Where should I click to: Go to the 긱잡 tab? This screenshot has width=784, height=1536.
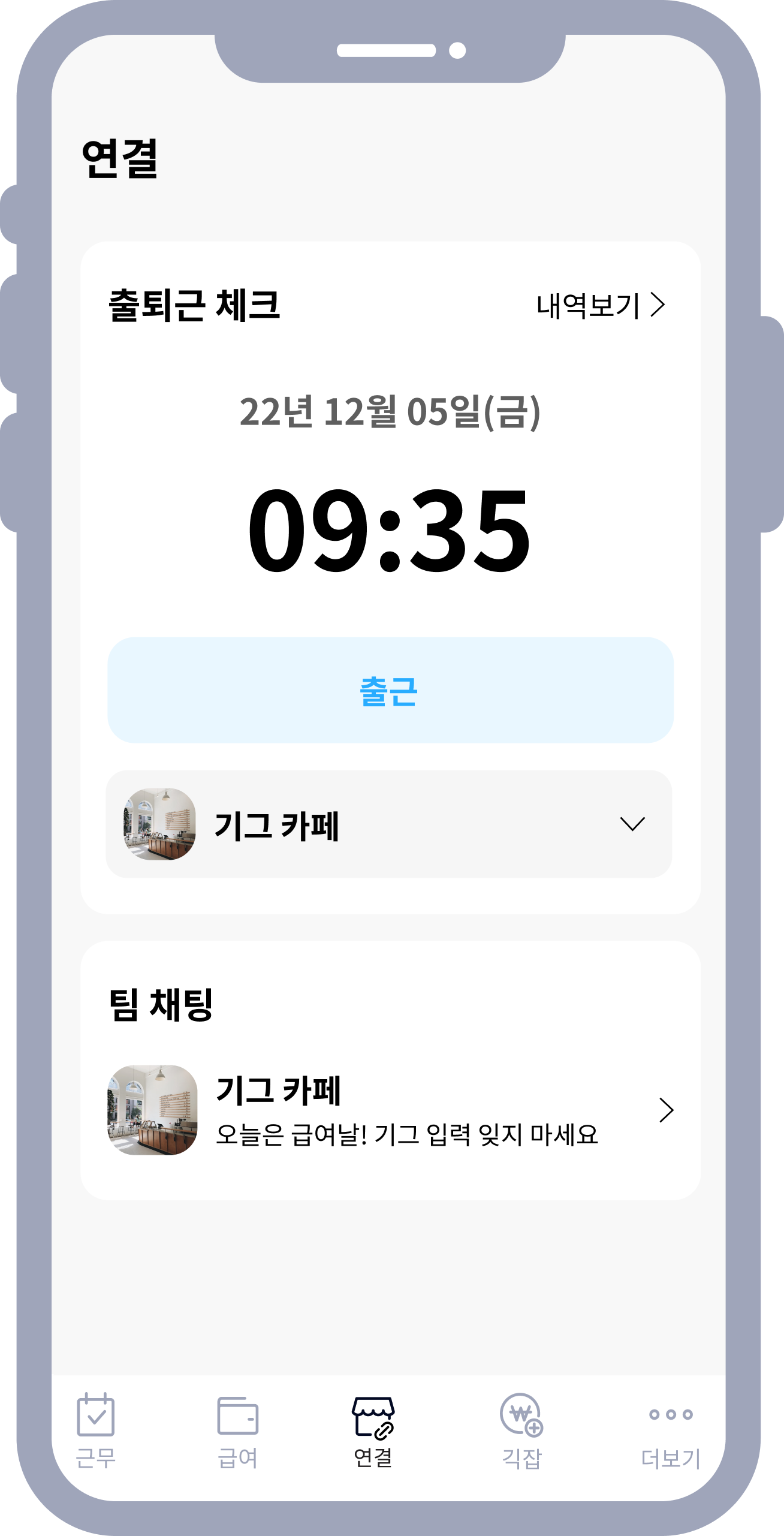point(521,1430)
